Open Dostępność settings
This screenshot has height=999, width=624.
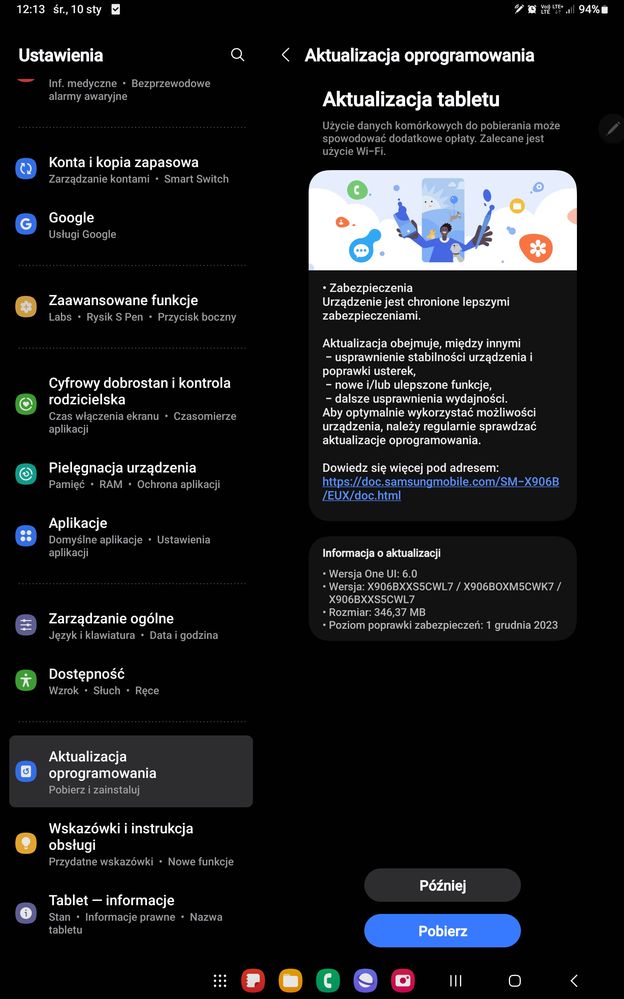[x=86, y=681]
